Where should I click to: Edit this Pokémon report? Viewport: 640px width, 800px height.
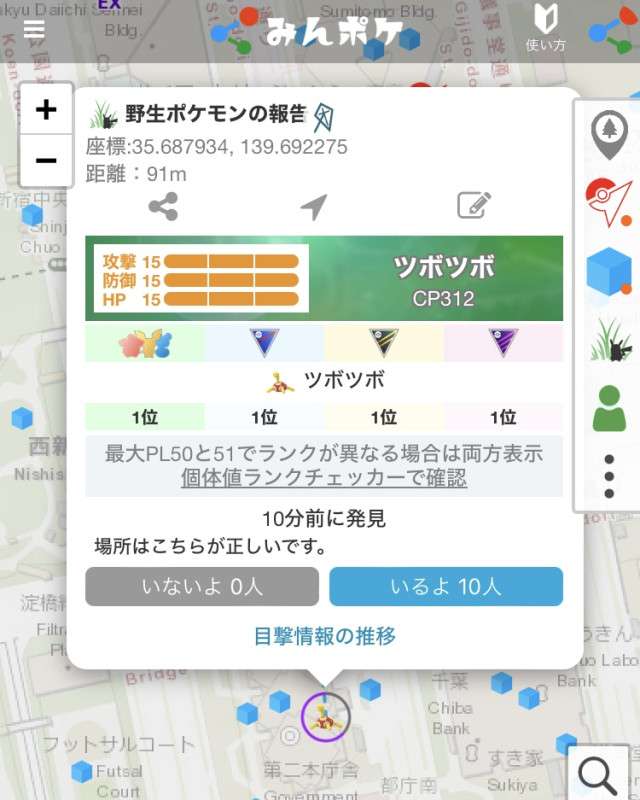point(473,206)
